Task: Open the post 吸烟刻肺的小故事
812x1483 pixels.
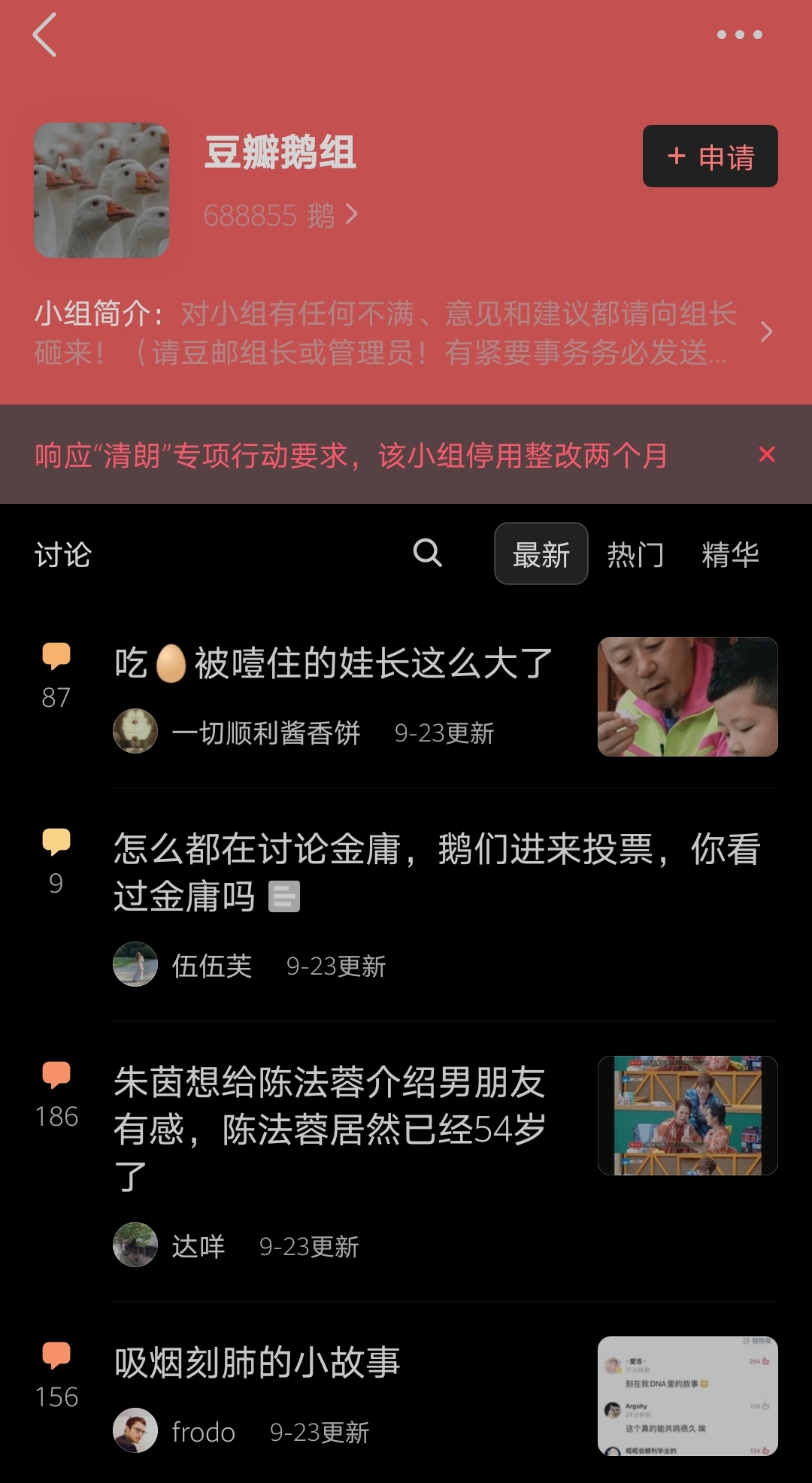Action: [x=257, y=1363]
